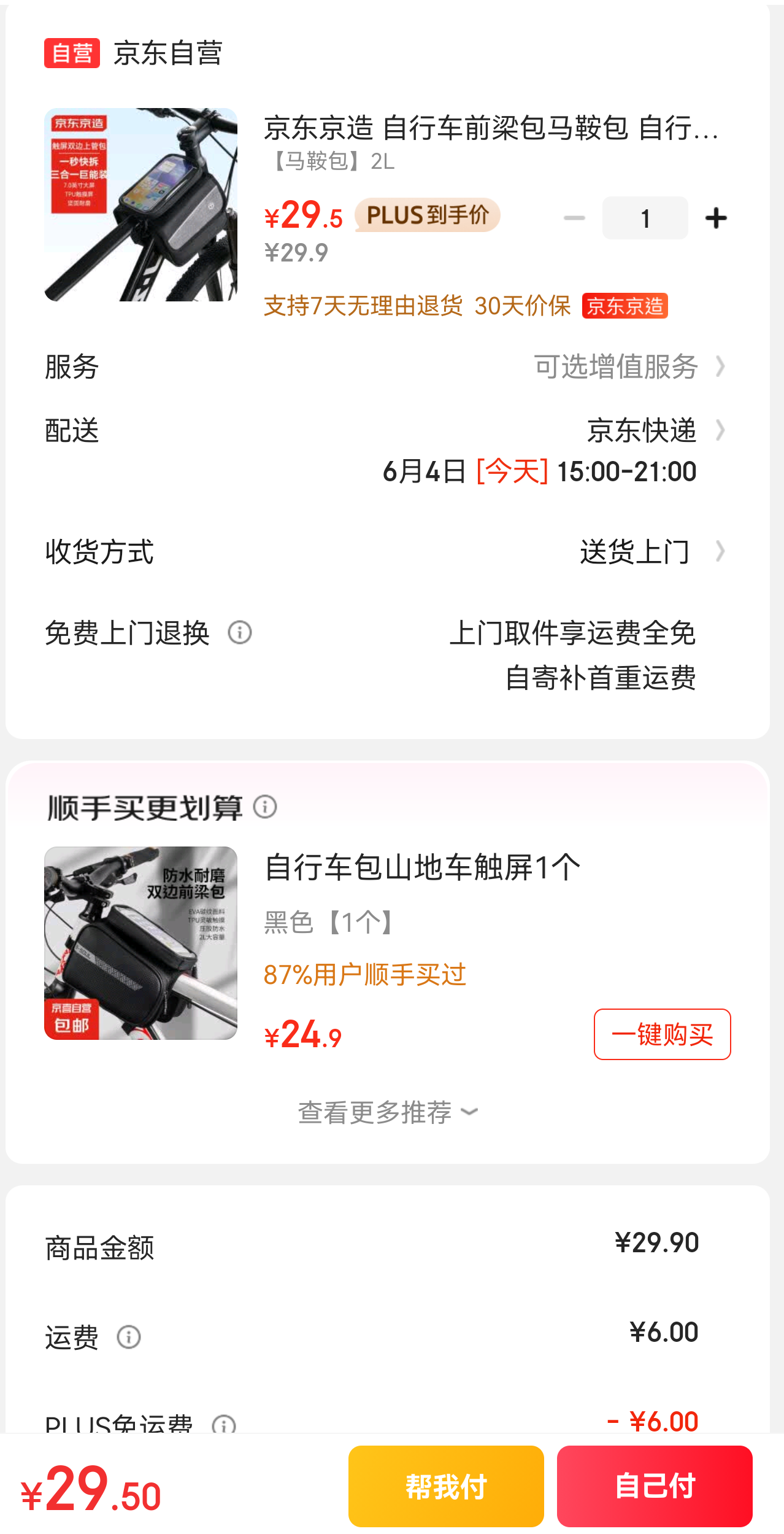
Task: Choose 帮我付 payment
Action: pyautogui.click(x=446, y=1486)
